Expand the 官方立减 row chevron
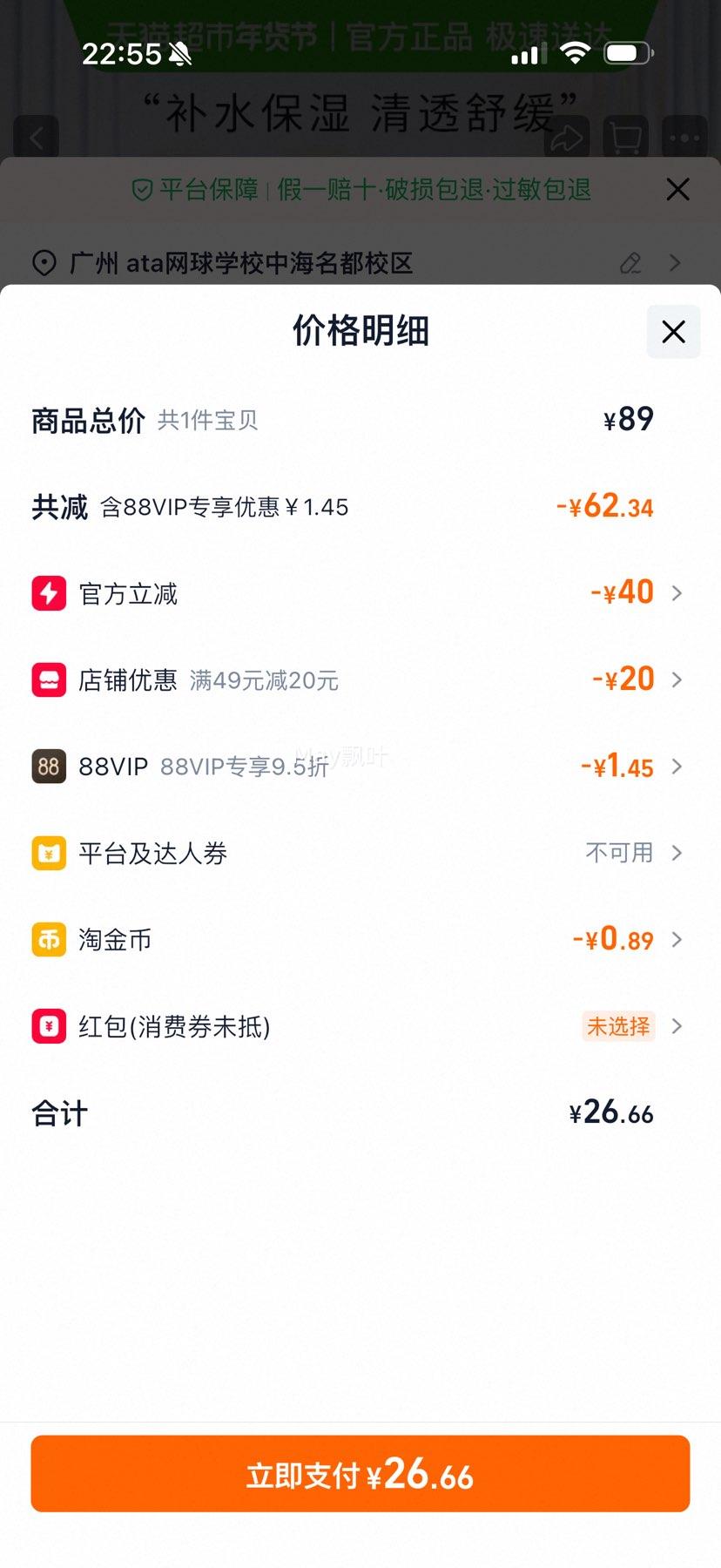The image size is (721, 1568). point(677,592)
